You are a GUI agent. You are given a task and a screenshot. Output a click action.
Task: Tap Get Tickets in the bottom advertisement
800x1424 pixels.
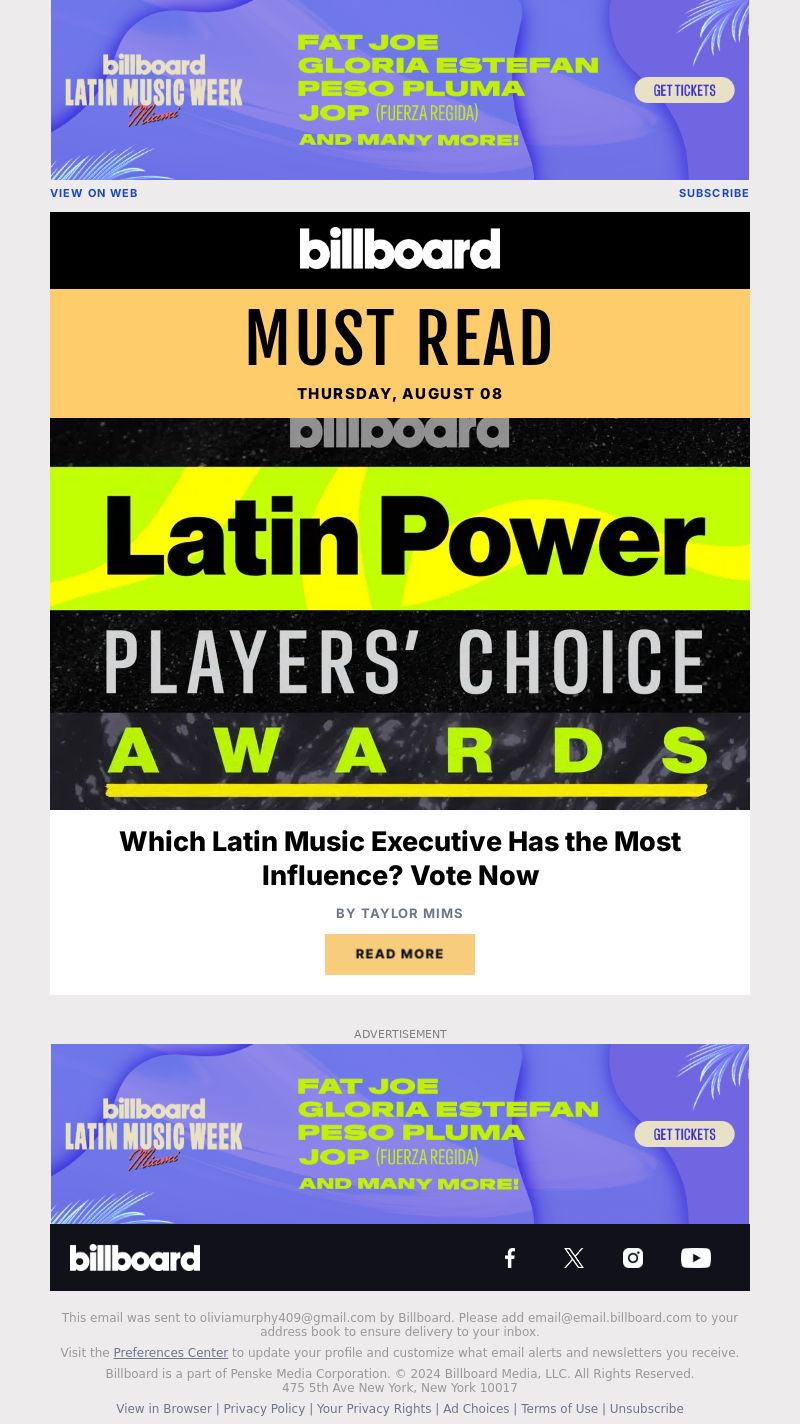(x=684, y=1134)
